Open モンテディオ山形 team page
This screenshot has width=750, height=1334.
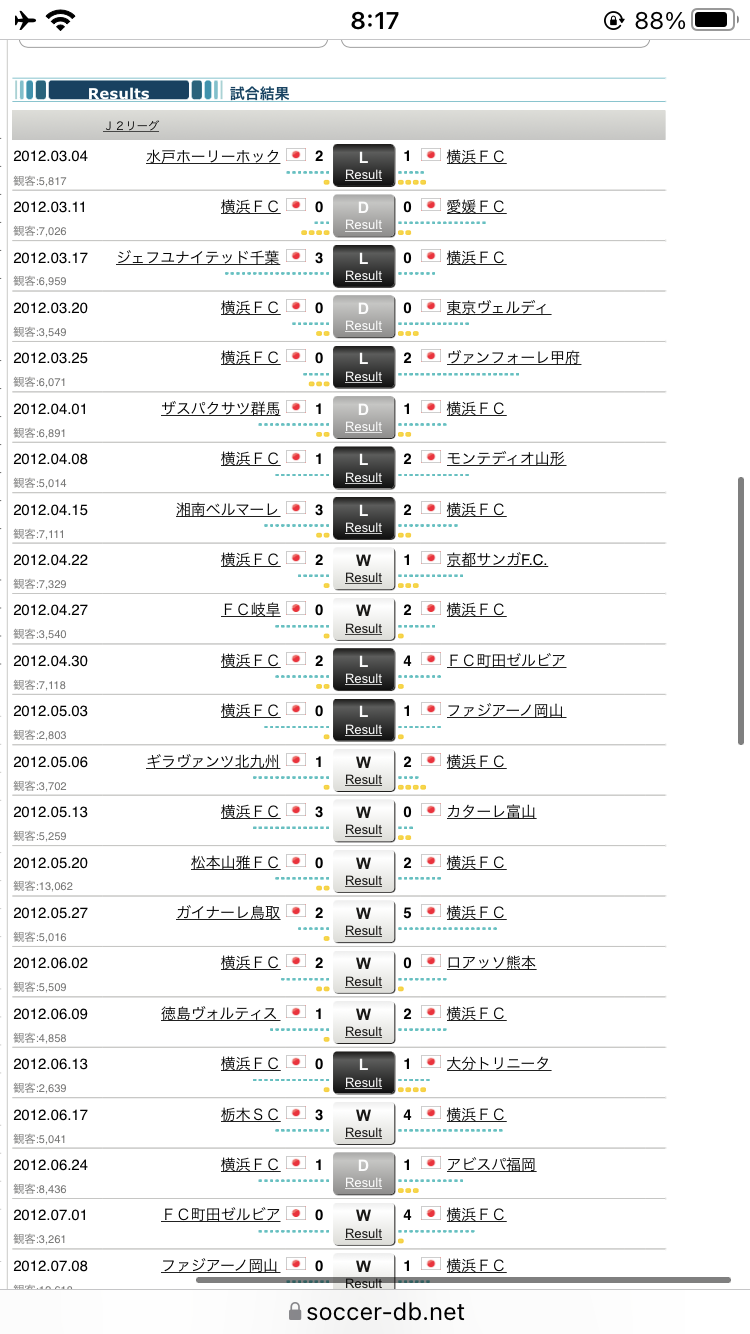[x=506, y=459]
